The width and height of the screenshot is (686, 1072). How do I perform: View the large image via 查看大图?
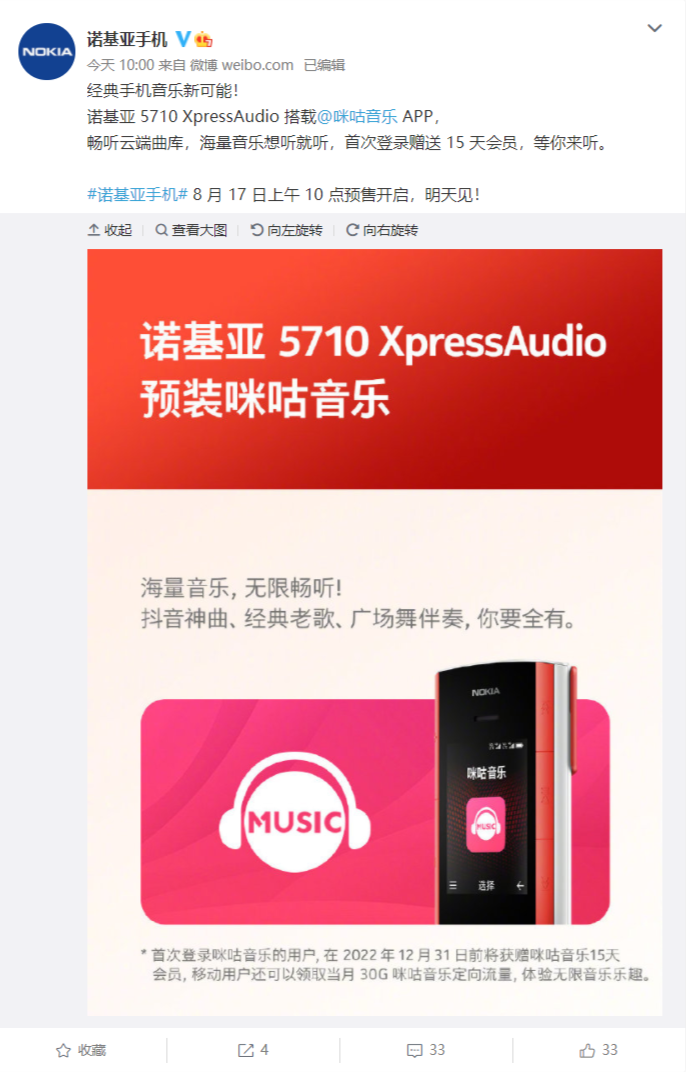[x=191, y=230]
